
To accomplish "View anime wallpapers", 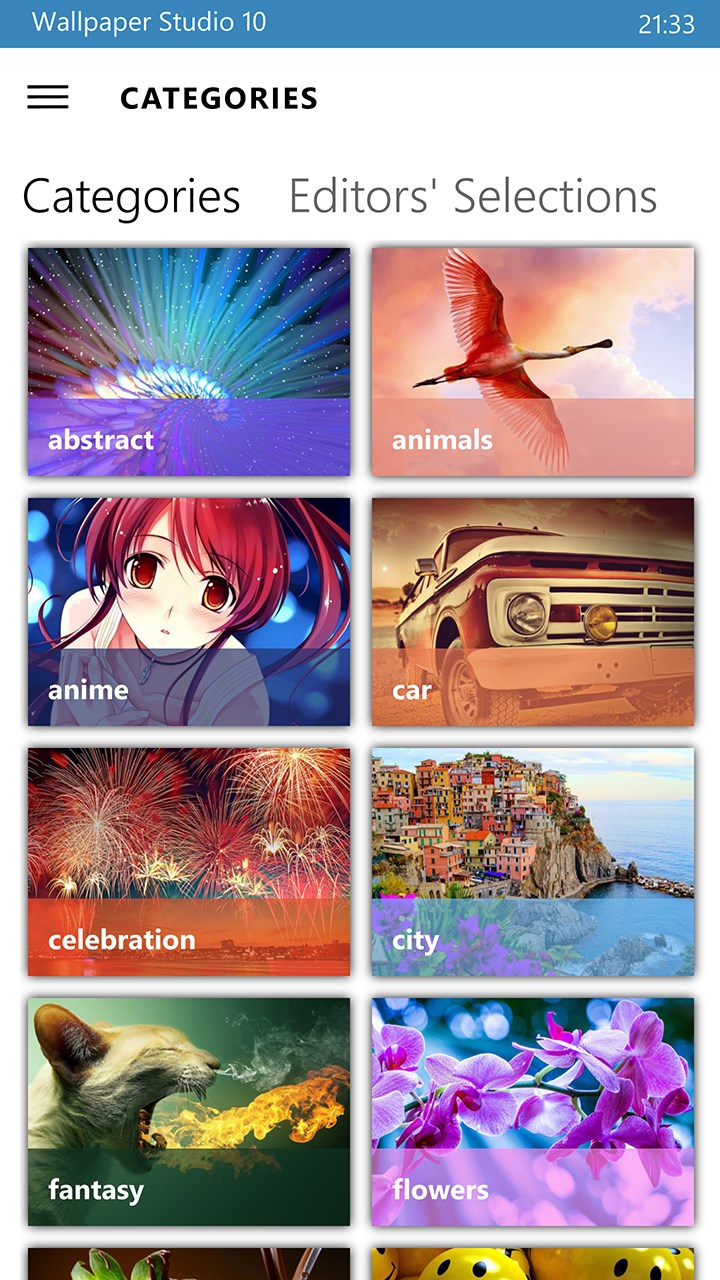I will (x=189, y=611).
